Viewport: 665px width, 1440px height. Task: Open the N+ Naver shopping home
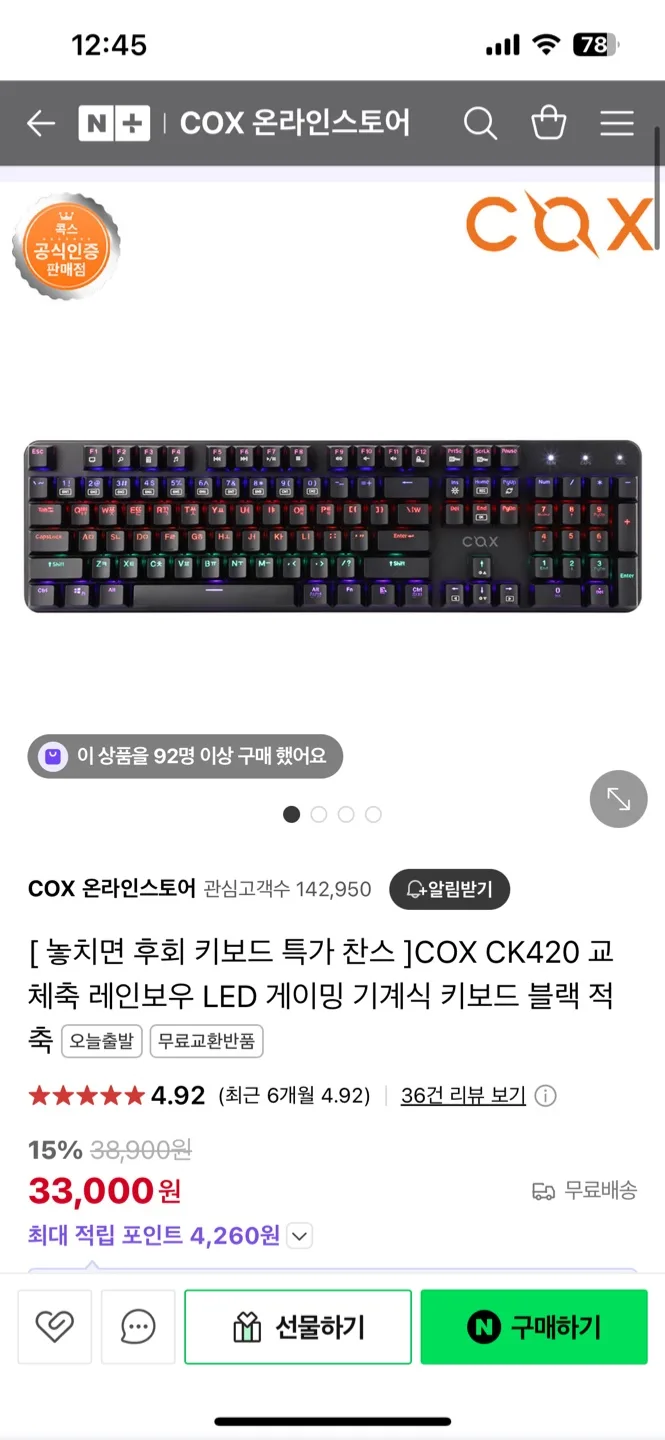[x=114, y=124]
